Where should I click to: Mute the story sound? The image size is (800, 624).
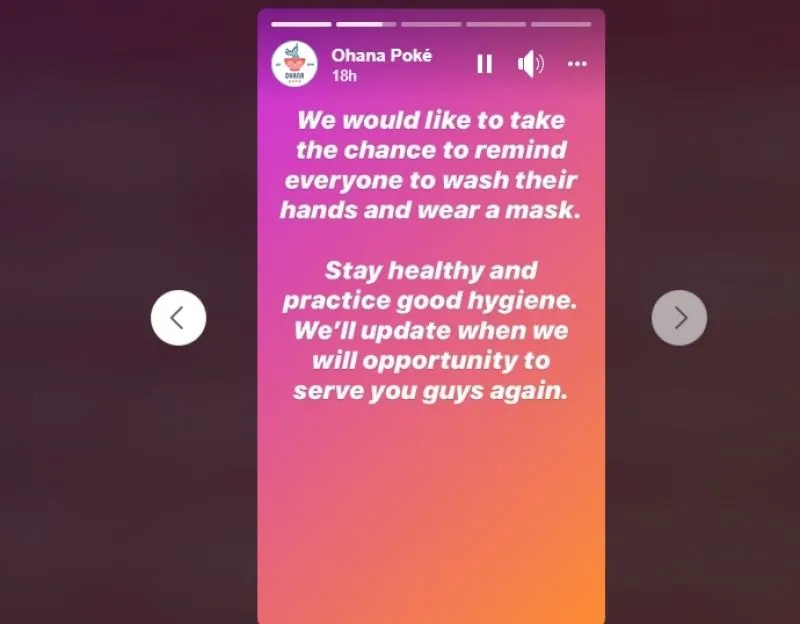(x=529, y=64)
